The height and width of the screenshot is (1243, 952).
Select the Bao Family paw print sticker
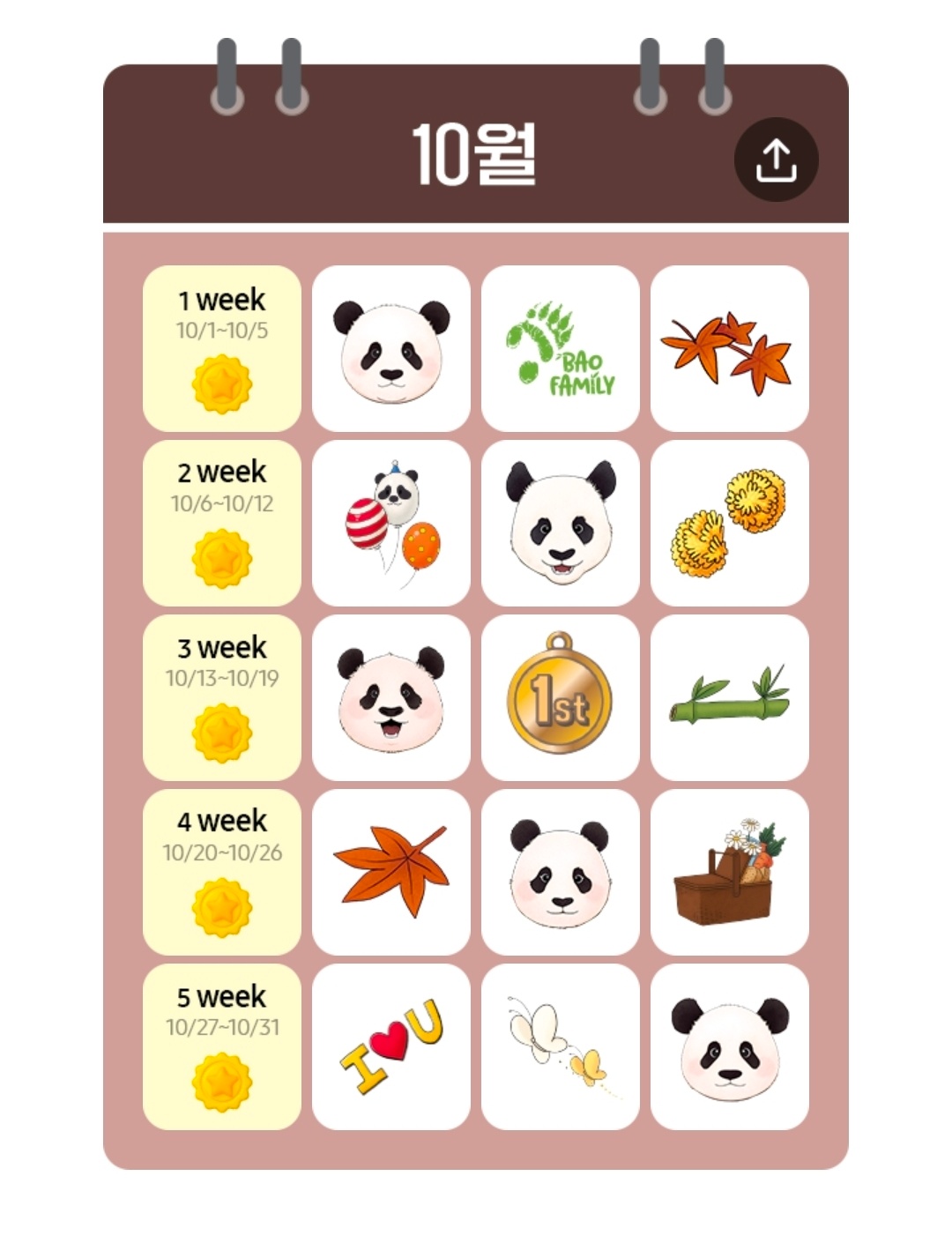561,348
